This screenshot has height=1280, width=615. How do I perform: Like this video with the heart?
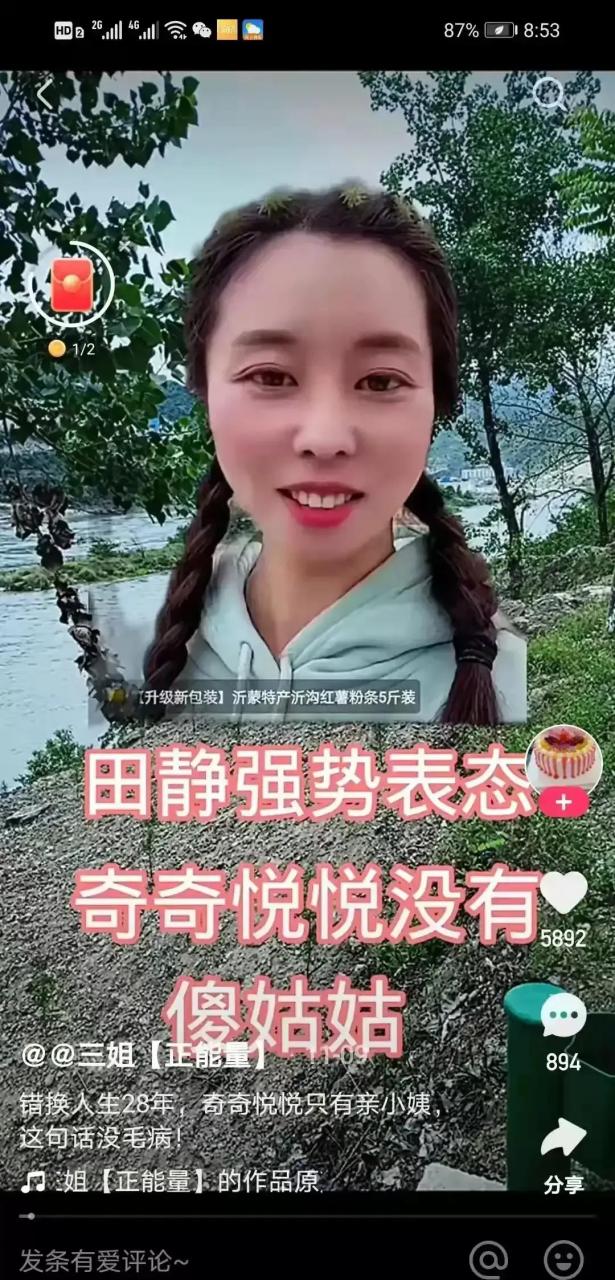pyautogui.click(x=563, y=892)
